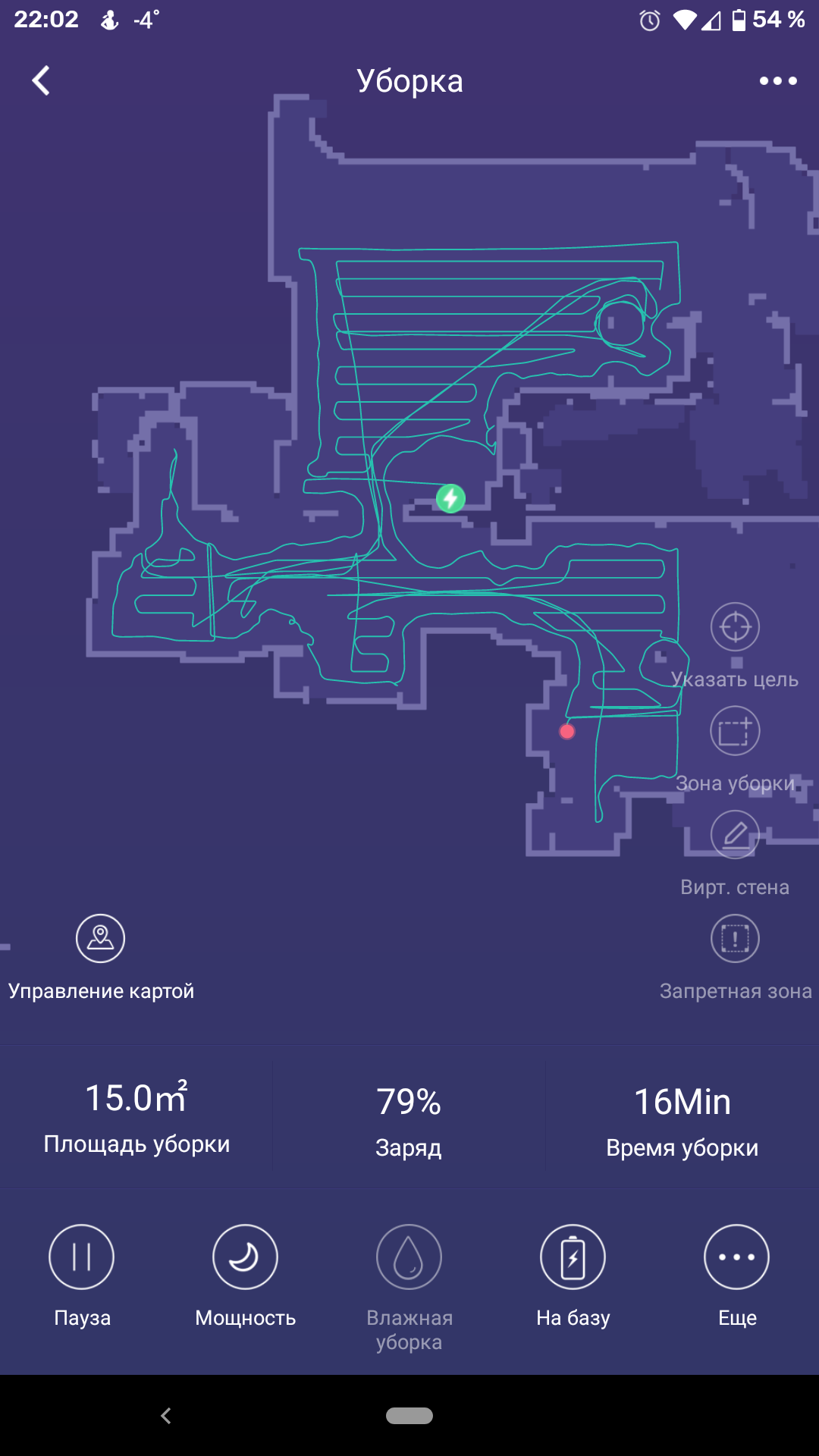
Task: Select Указать цель target mode
Action: tap(735, 627)
